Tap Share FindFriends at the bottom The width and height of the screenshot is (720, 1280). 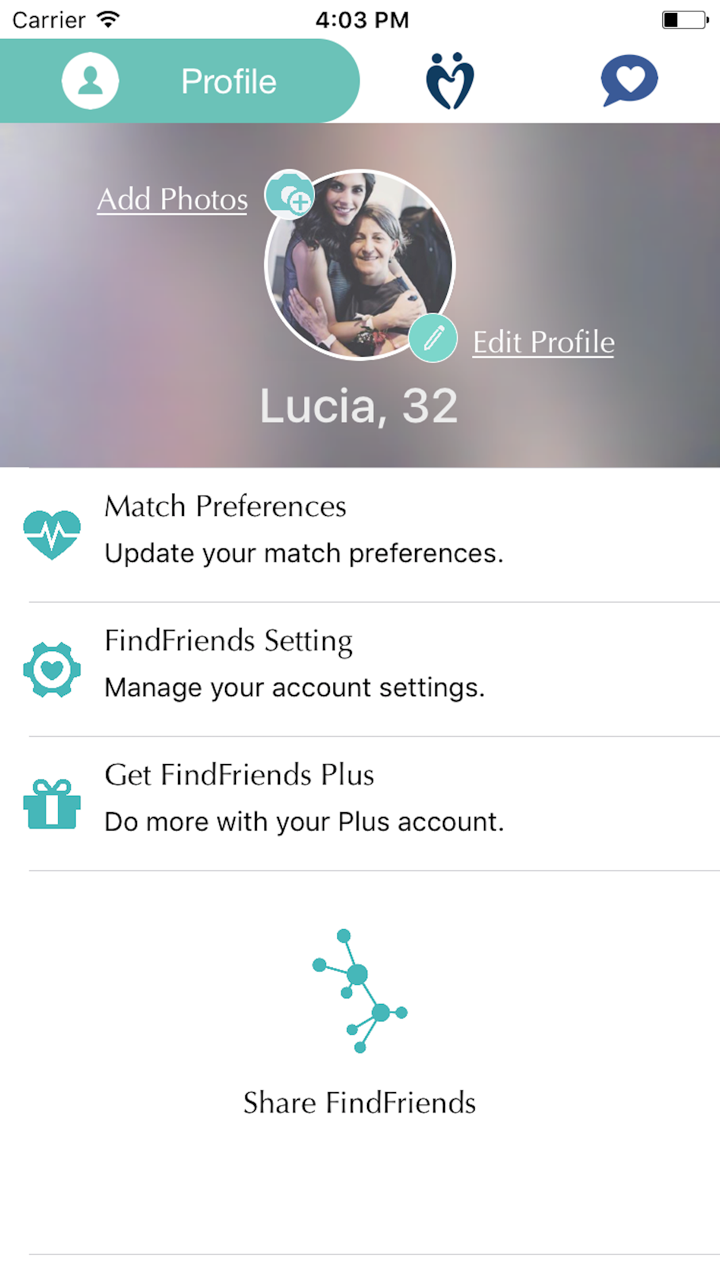click(x=359, y=1103)
